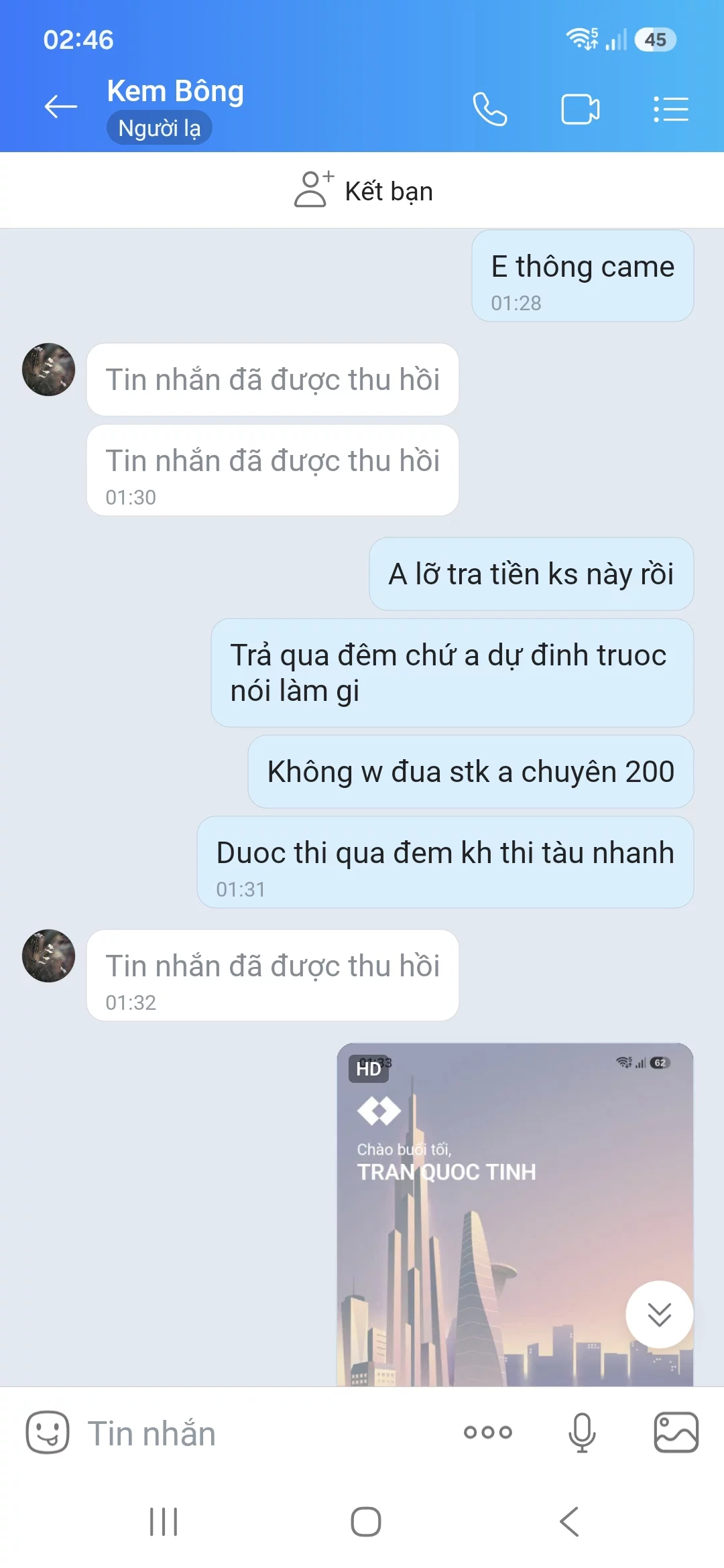Open more attachment options
This screenshot has width=724, height=1568.
point(488,1432)
